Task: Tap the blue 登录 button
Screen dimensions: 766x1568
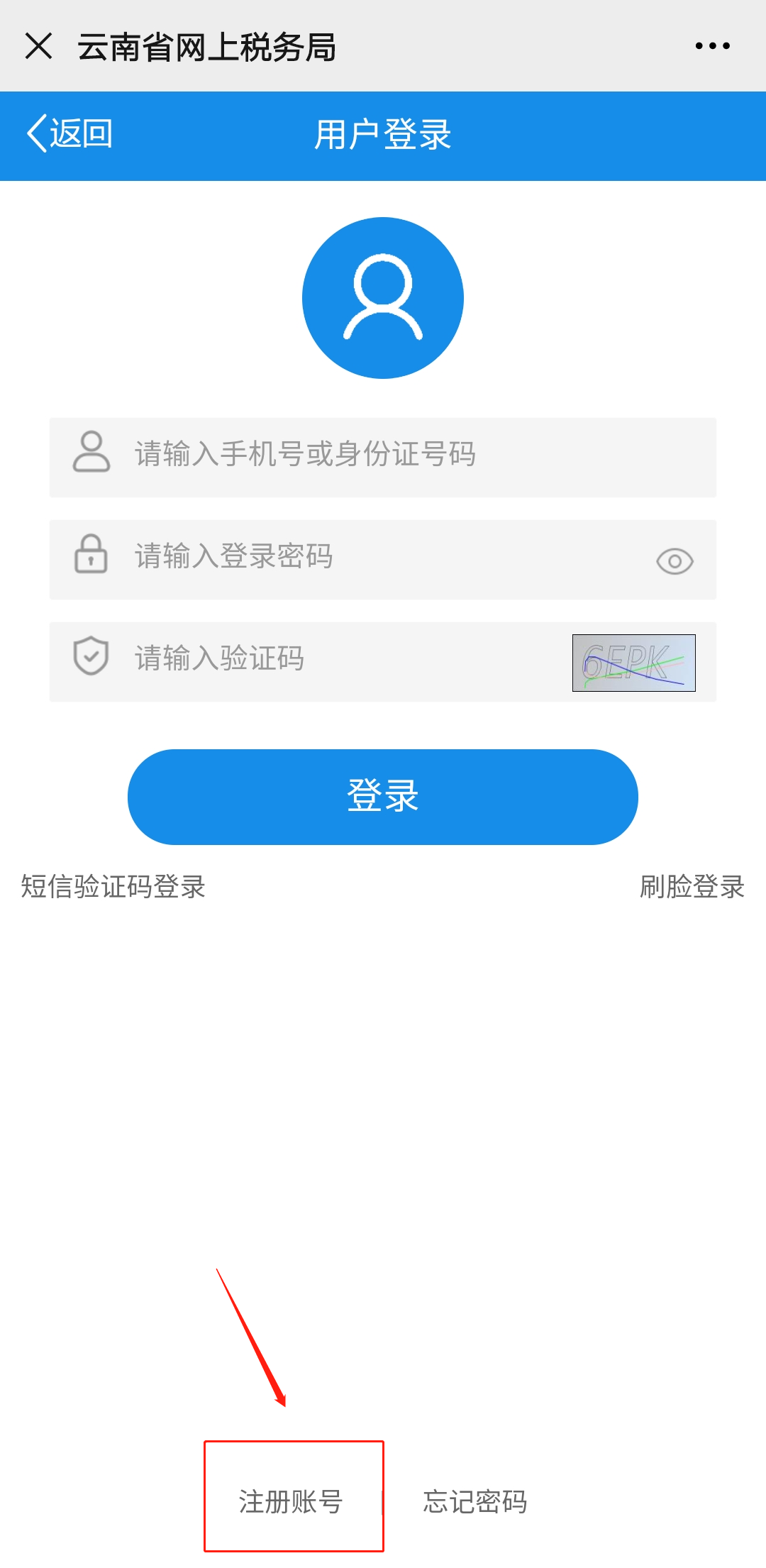Action: (x=383, y=797)
